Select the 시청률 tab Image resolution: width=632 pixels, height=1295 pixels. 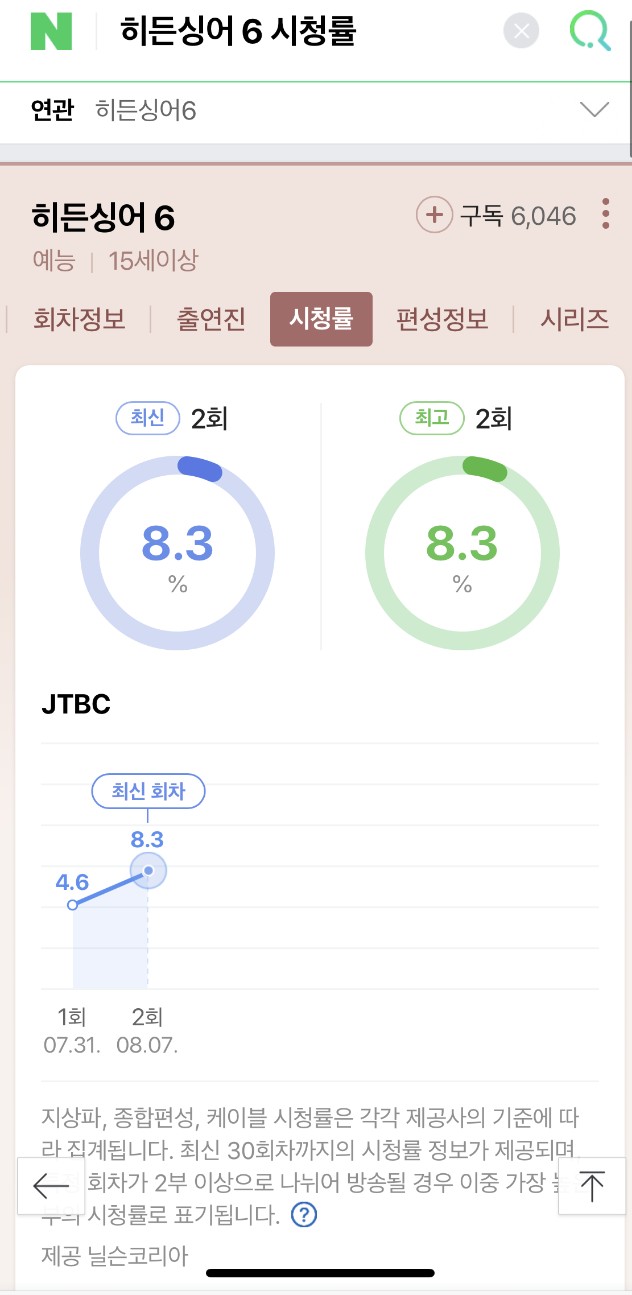pyautogui.click(x=321, y=319)
